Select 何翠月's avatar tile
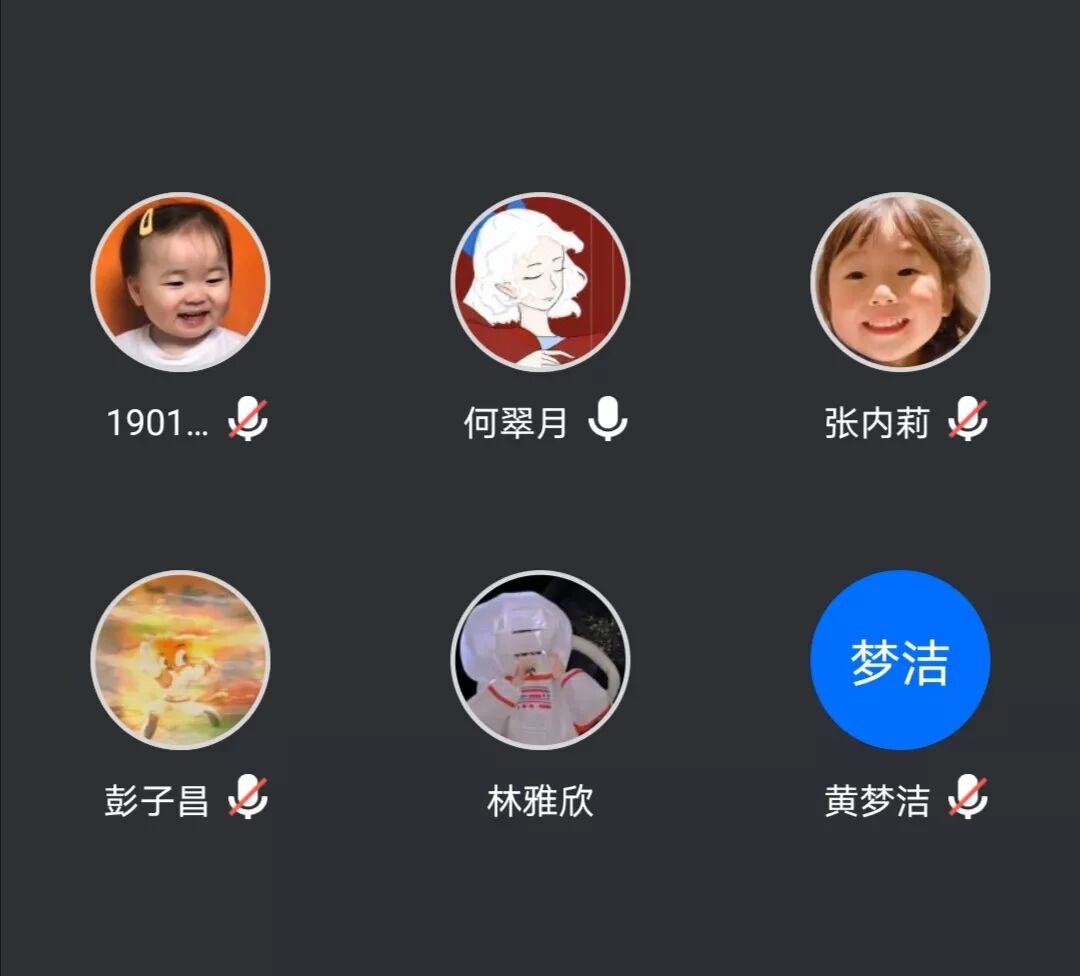The image size is (1080, 976). click(x=540, y=282)
